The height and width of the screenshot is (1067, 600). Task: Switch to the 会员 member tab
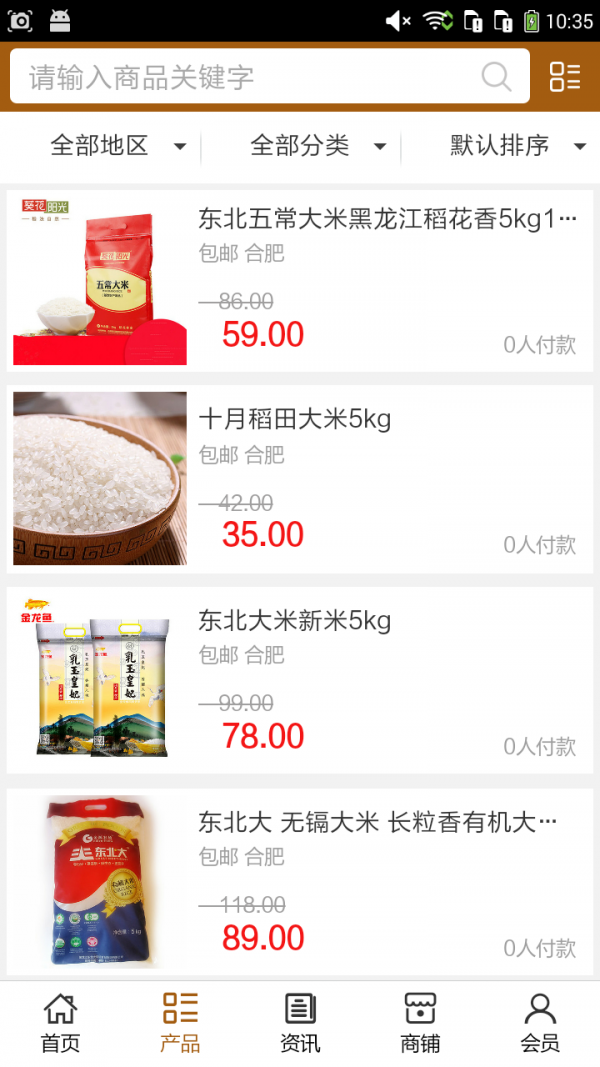[x=540, y=1023]
